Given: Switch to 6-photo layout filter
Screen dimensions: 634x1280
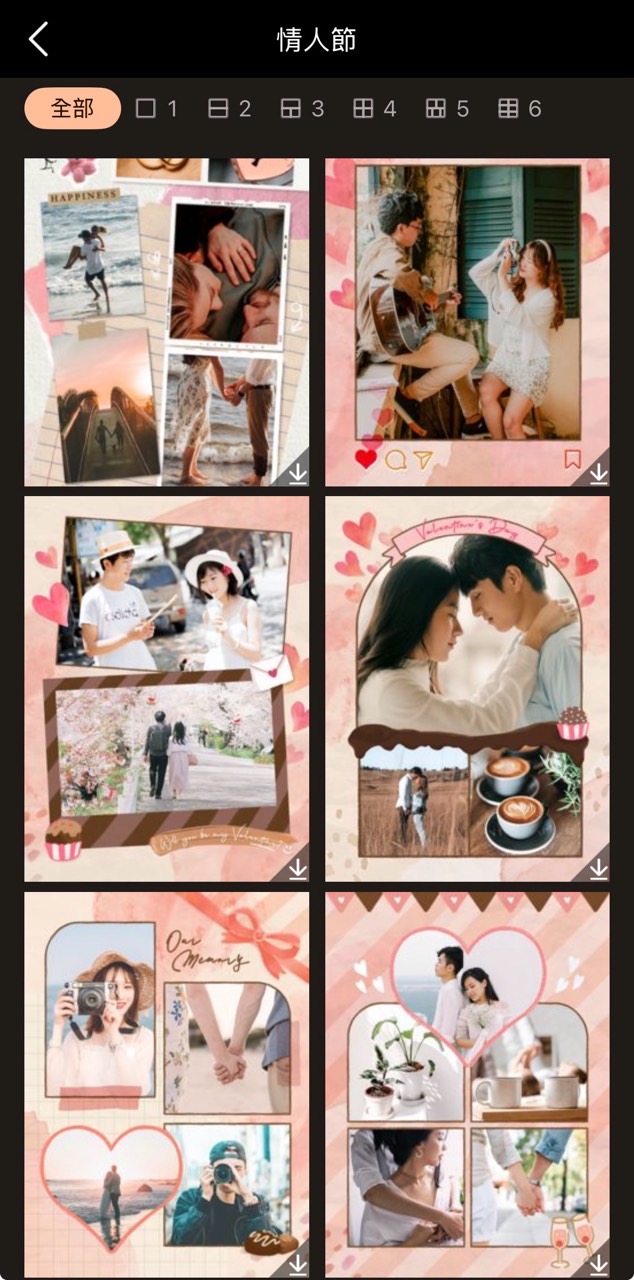Looking at the screenshot, I should pyautogui.click(x=520, y=108).
